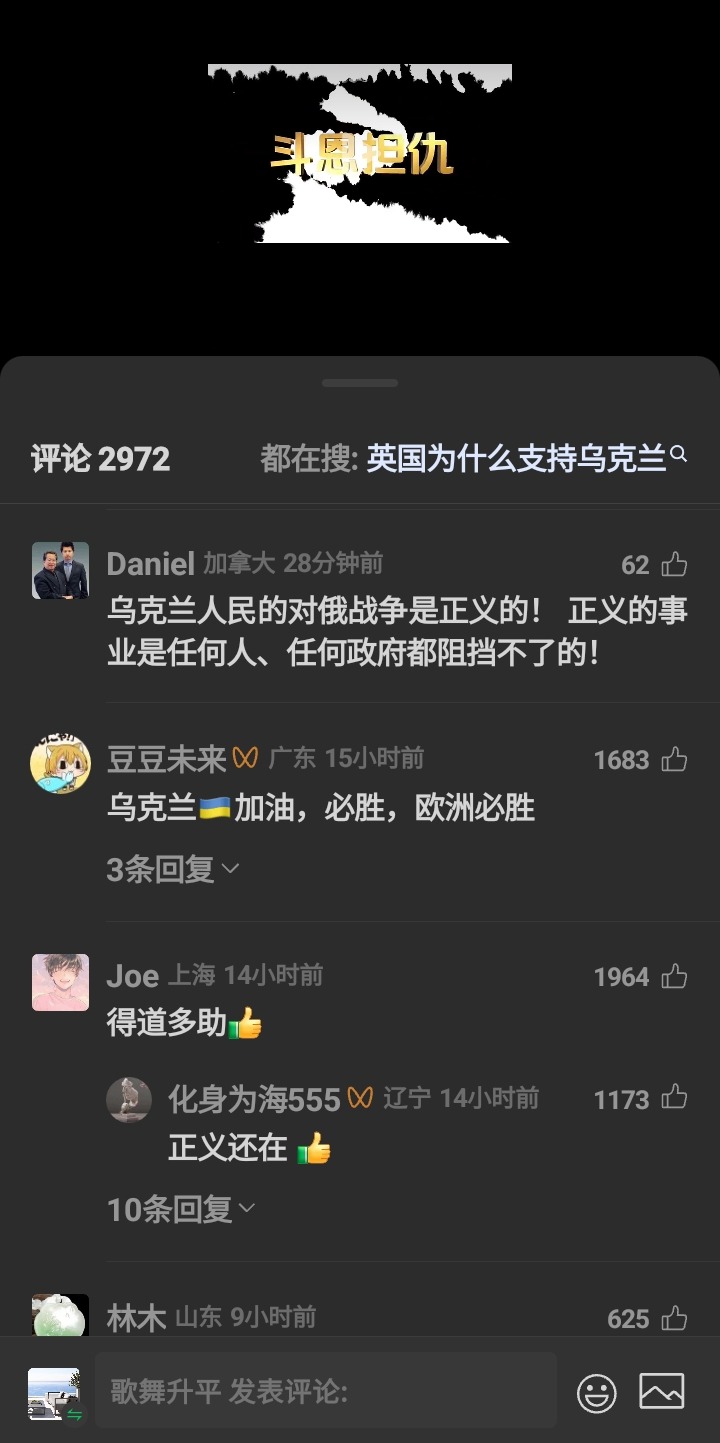The image size is (720, 1443).
Task: Open Daniel's profile avatar
Action: 60,570
